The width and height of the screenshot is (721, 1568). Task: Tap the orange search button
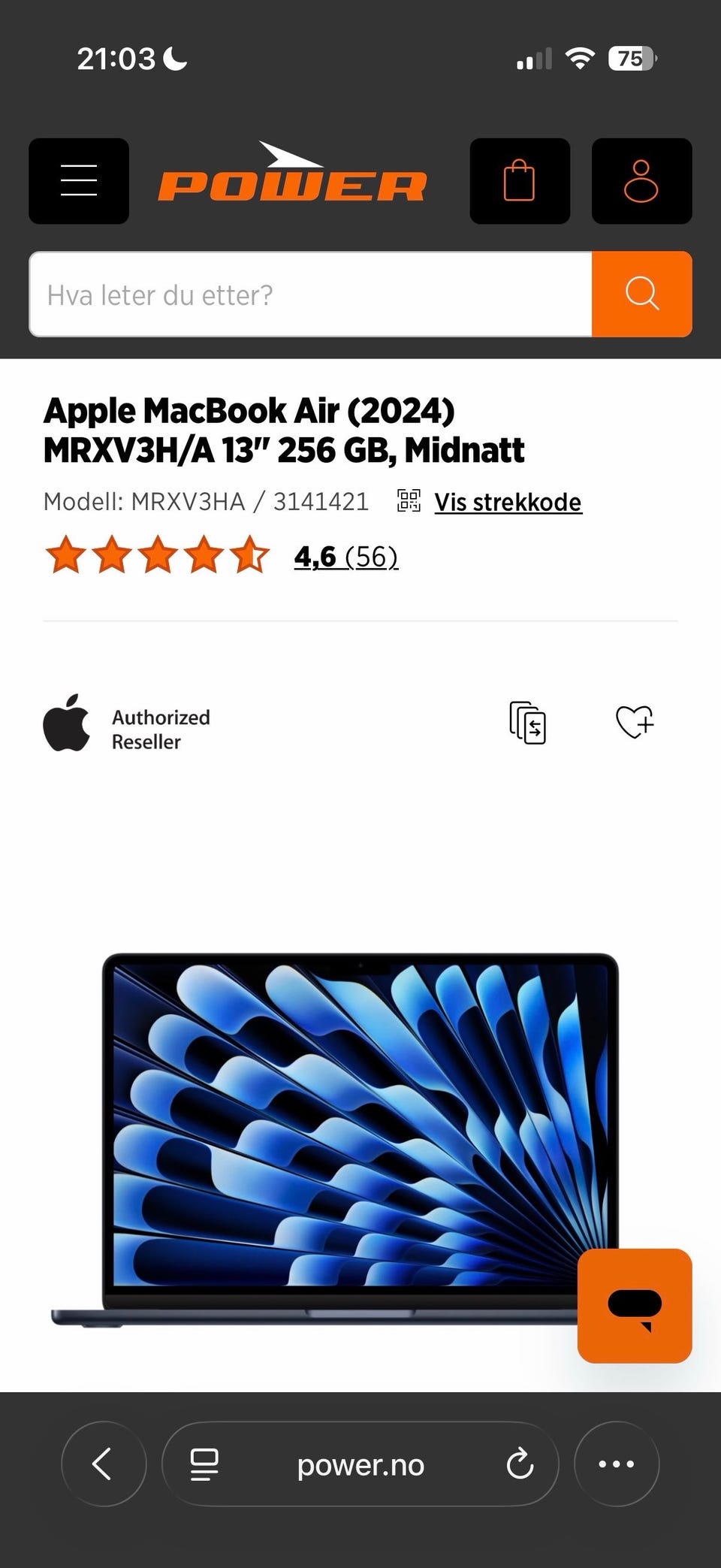pos(642,295)
